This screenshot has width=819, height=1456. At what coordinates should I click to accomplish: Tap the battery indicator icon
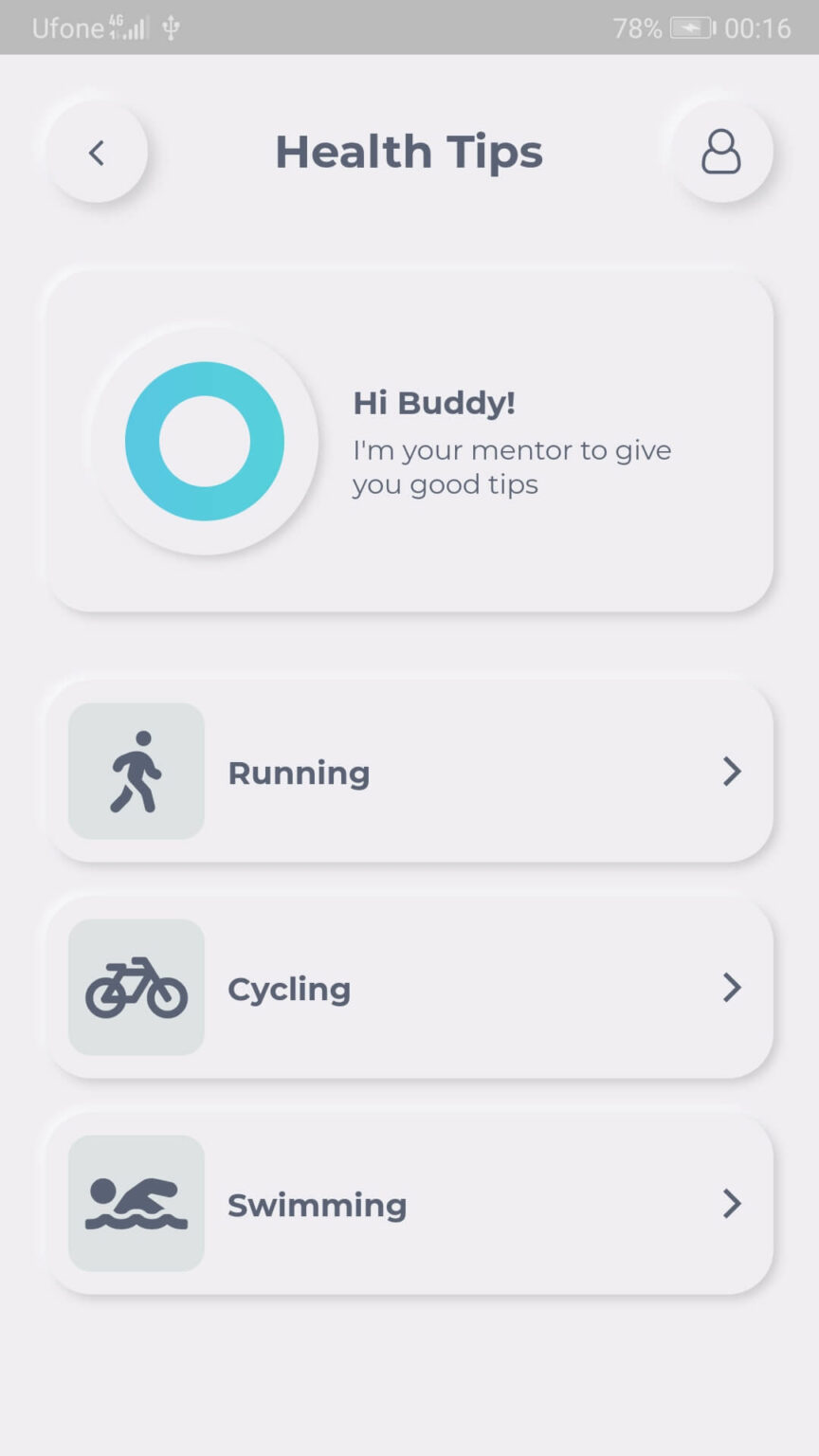pos(692,27)
